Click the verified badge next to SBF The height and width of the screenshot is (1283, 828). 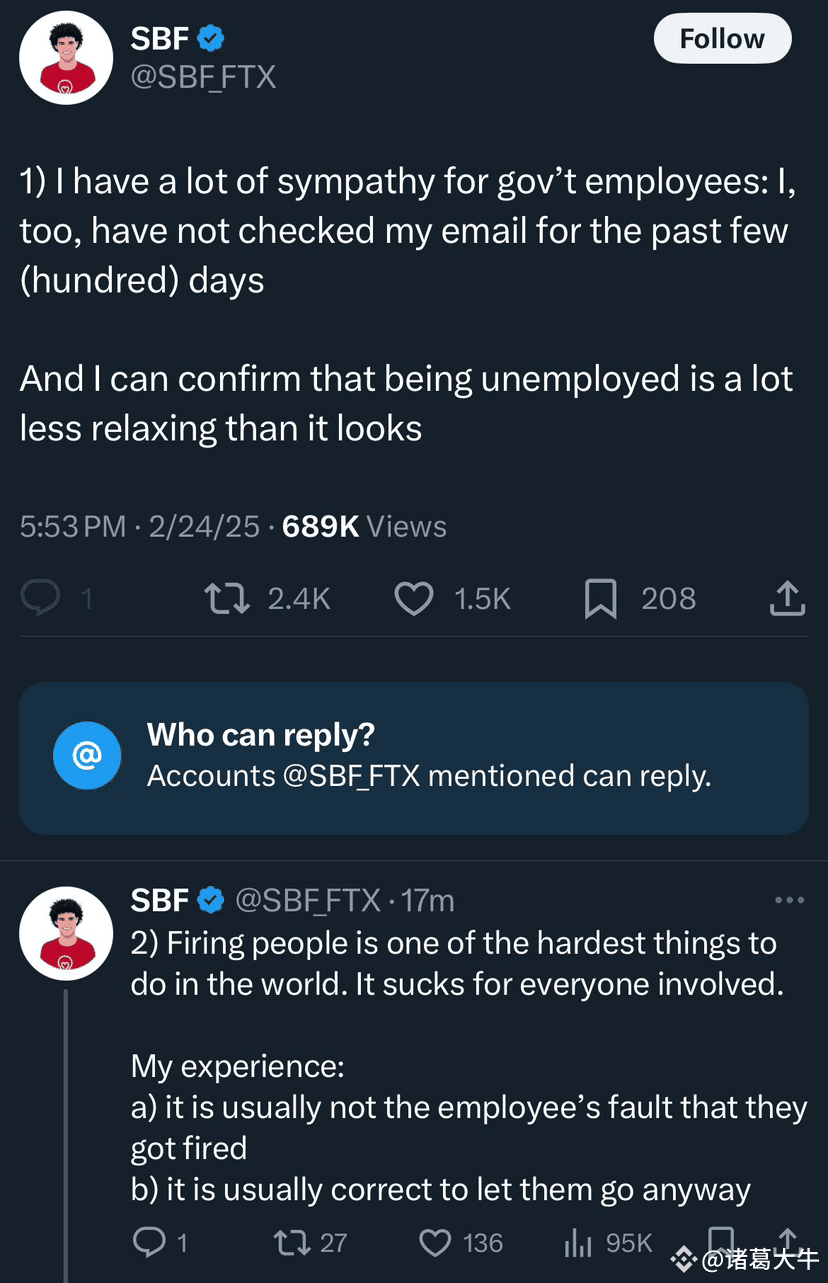pos(209,37)
